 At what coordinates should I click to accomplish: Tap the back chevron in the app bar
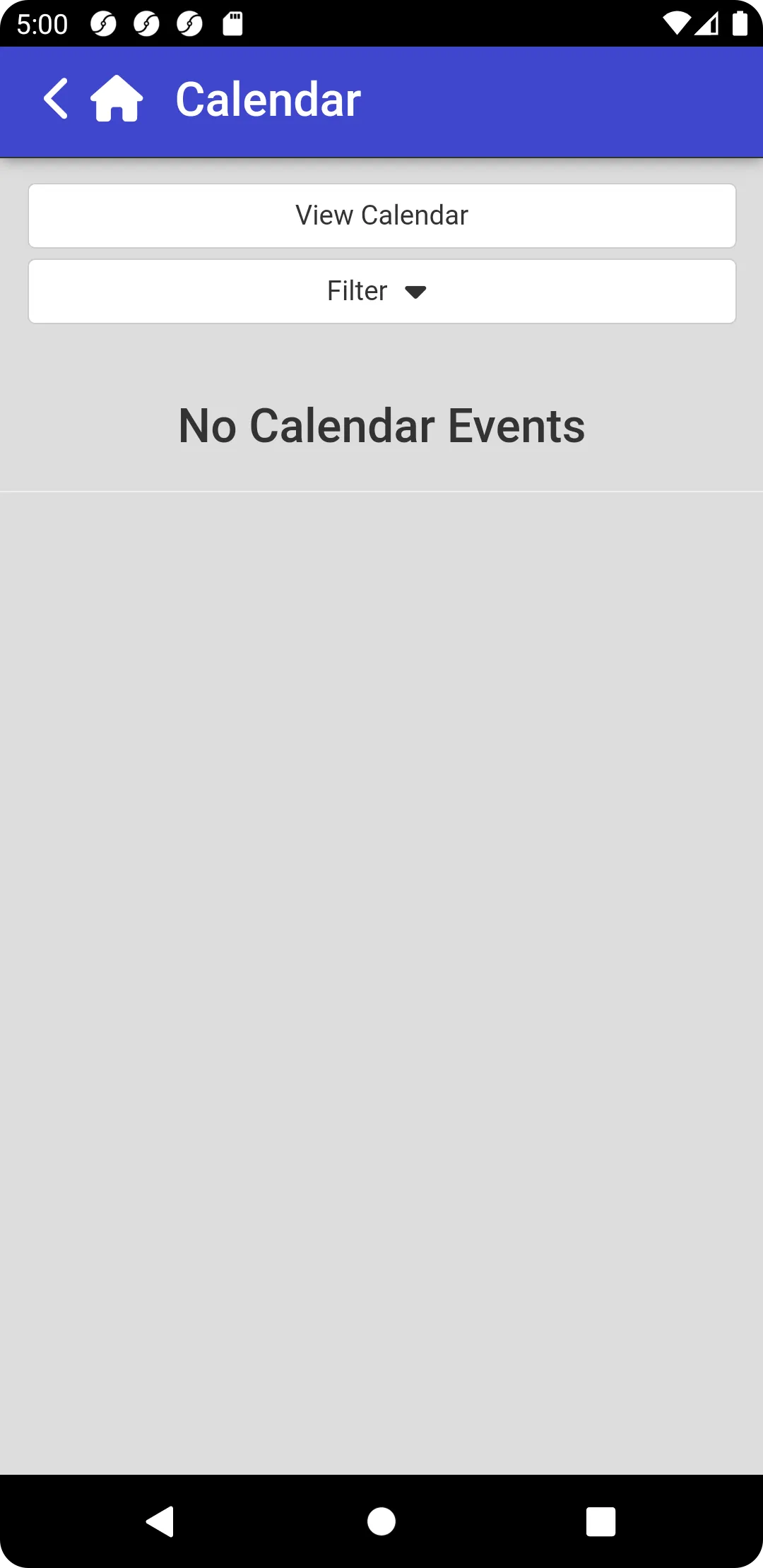pyautogui.click(x=55, y=99)
